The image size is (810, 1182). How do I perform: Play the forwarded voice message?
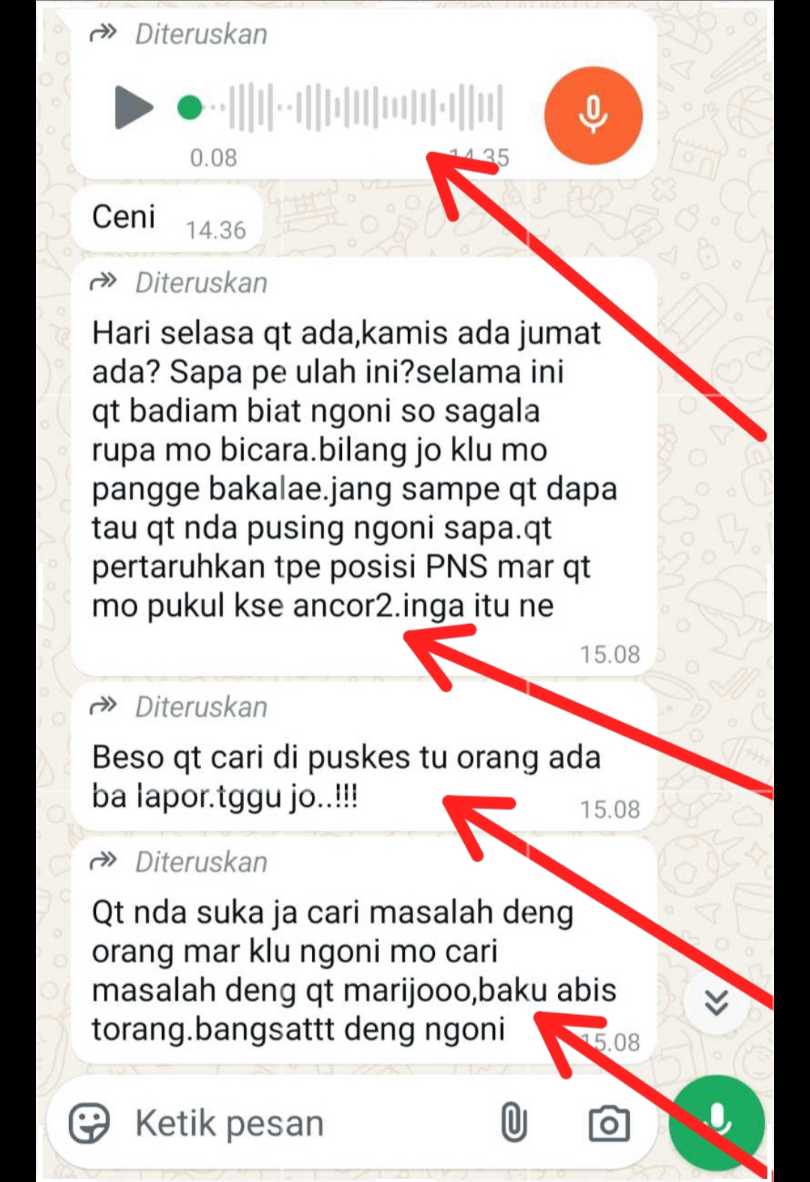coord(133,108)
